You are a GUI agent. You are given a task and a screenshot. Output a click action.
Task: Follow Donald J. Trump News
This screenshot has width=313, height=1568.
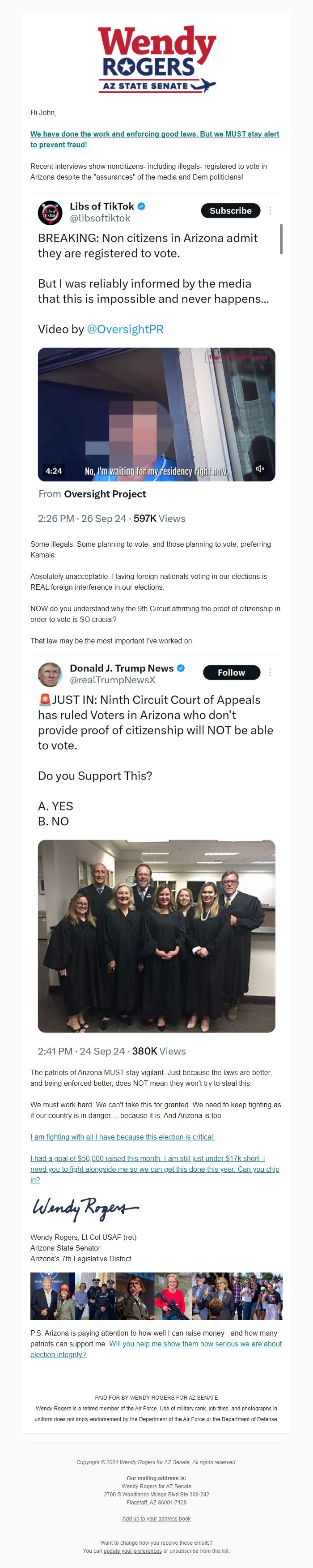coord(231,673)
